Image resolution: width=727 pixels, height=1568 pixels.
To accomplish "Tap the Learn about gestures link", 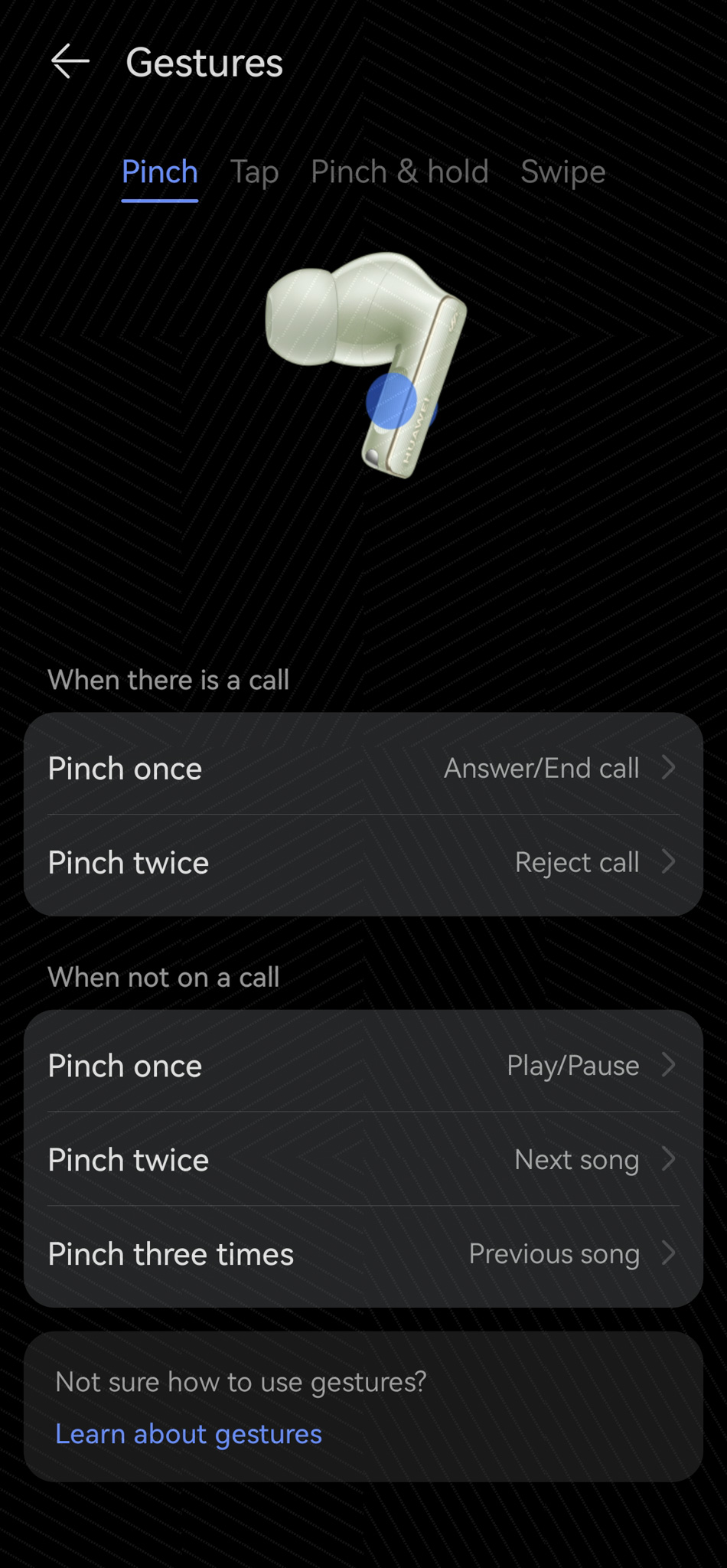I will click(x=188, y=1434).
